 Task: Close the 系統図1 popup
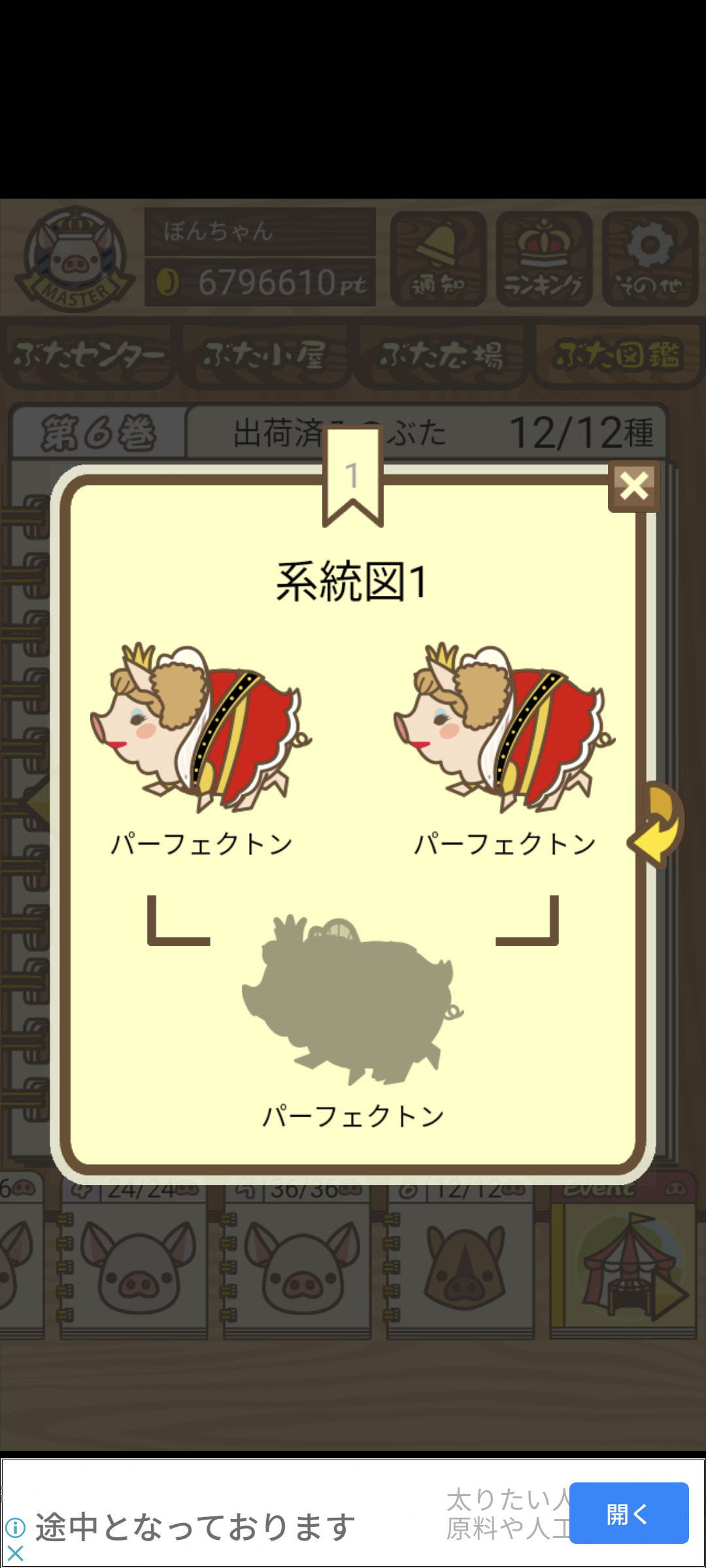pyautogui.click(x=633, y=487)
